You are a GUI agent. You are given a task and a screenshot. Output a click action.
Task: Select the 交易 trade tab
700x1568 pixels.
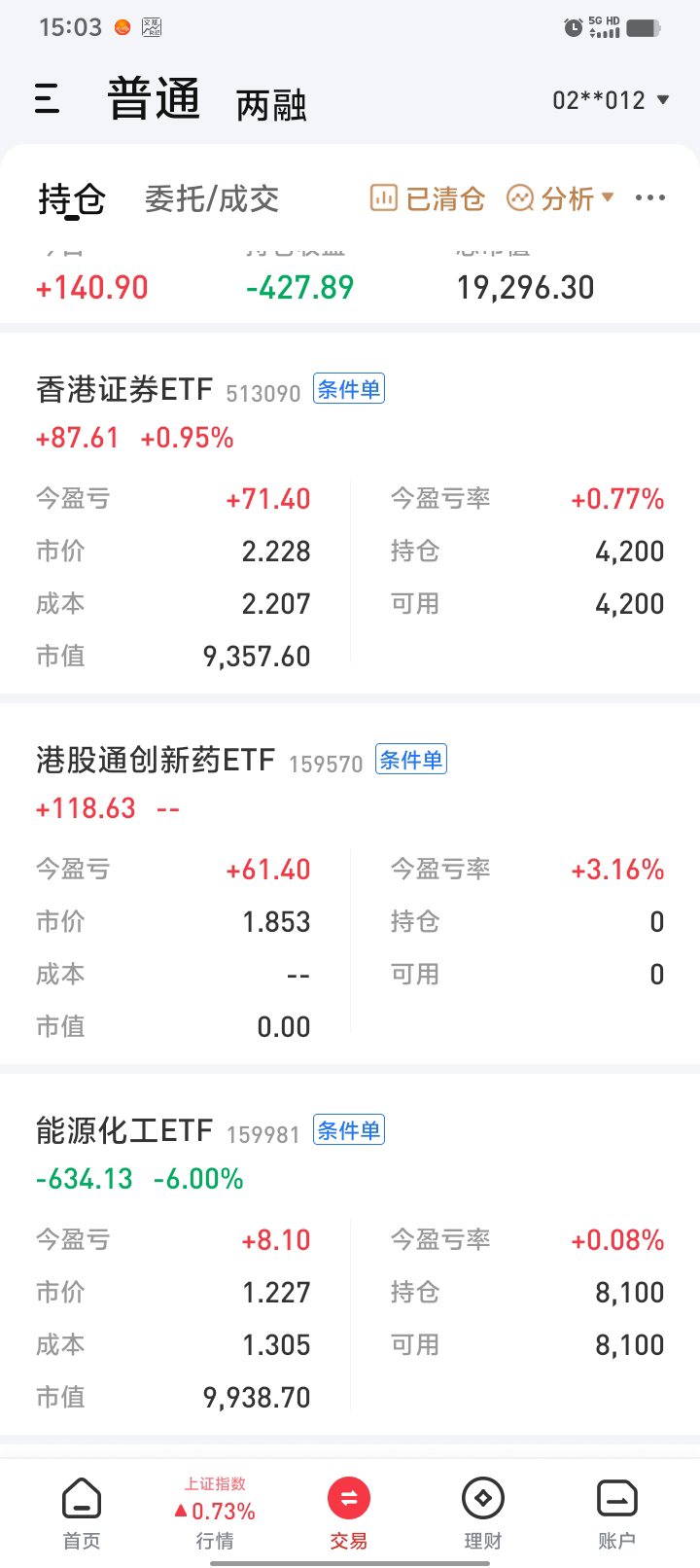click(x=348, y=1513)
